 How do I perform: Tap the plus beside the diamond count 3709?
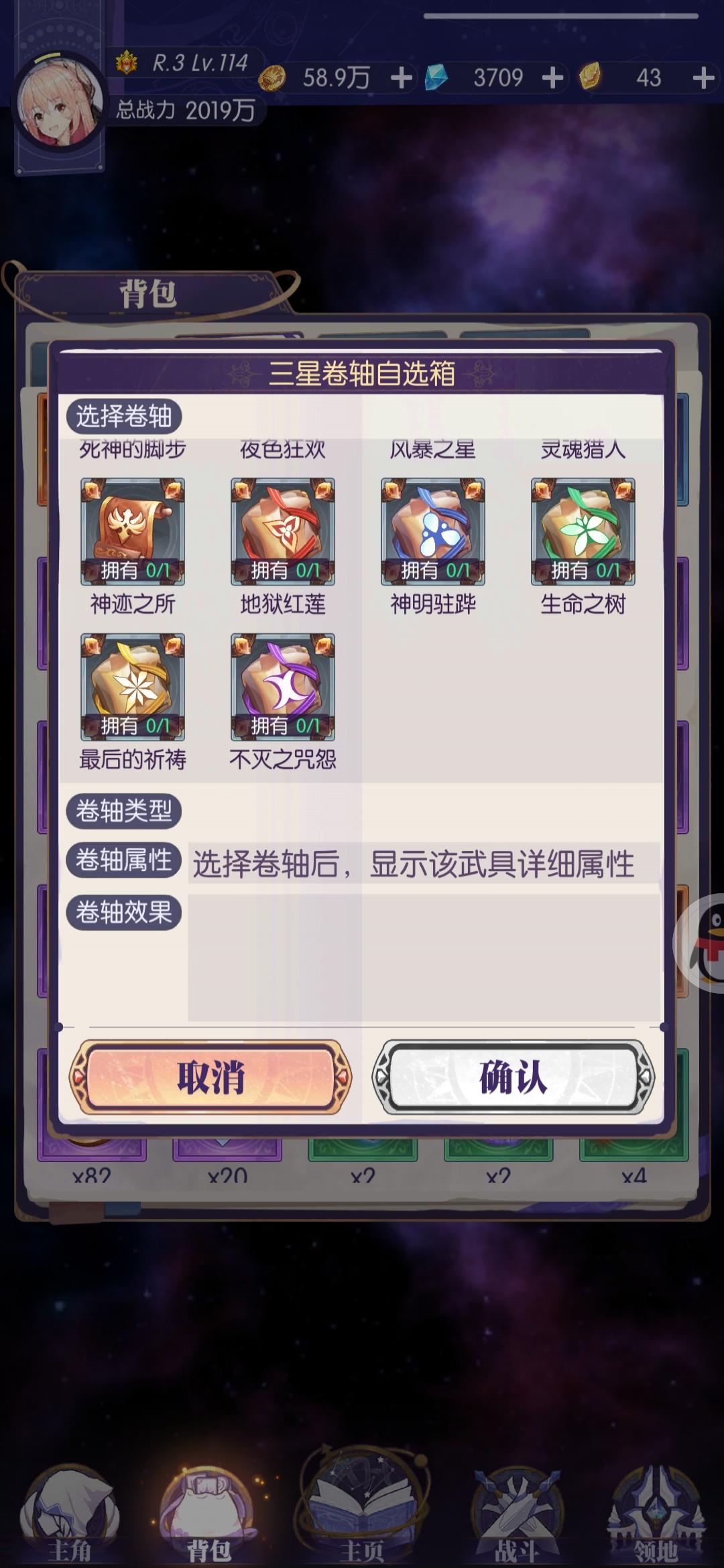click(x=551, y=77)
